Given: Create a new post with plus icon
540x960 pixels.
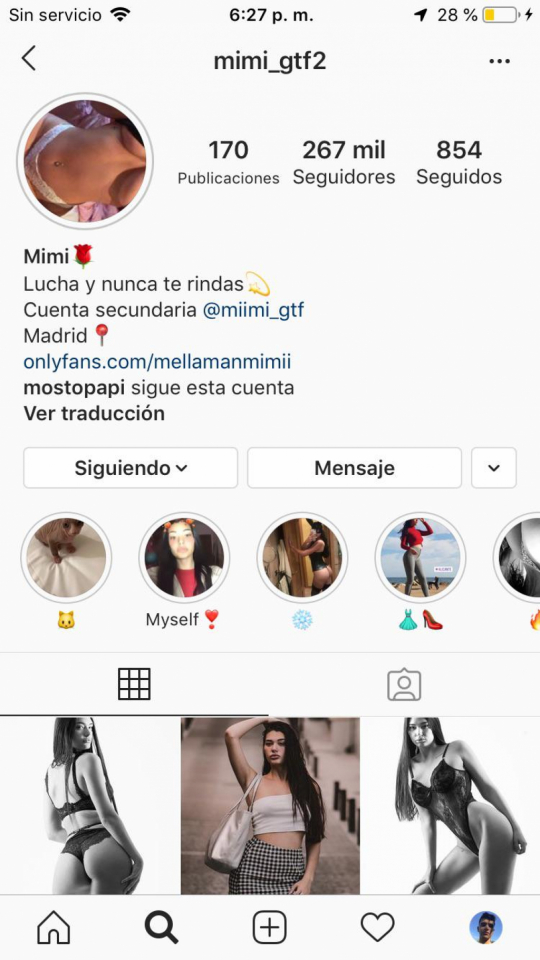Looking at the screenshot, I should [x=269, y=928].
